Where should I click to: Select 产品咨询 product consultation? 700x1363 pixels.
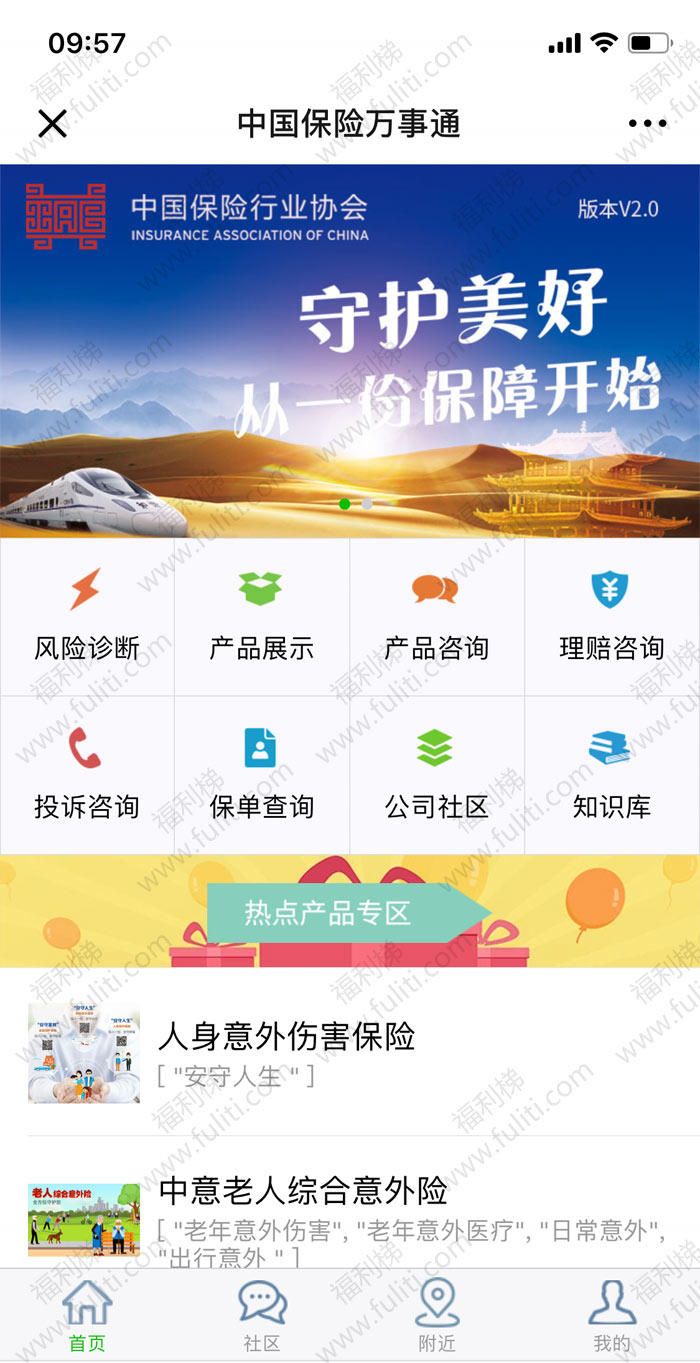coord(436,617)
